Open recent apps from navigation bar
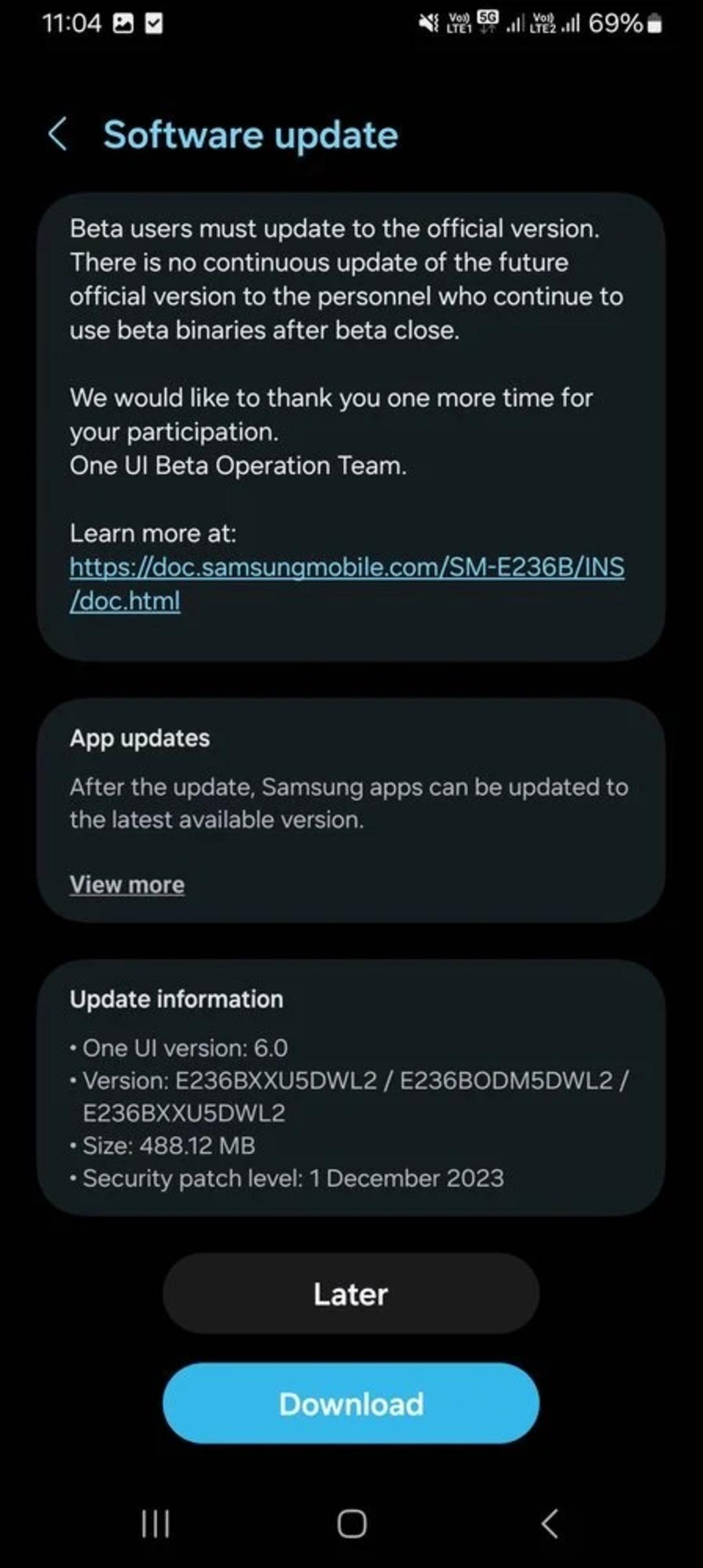Image resolution: width=703 pixels, height=1568 pixels. click(156, 1524)
